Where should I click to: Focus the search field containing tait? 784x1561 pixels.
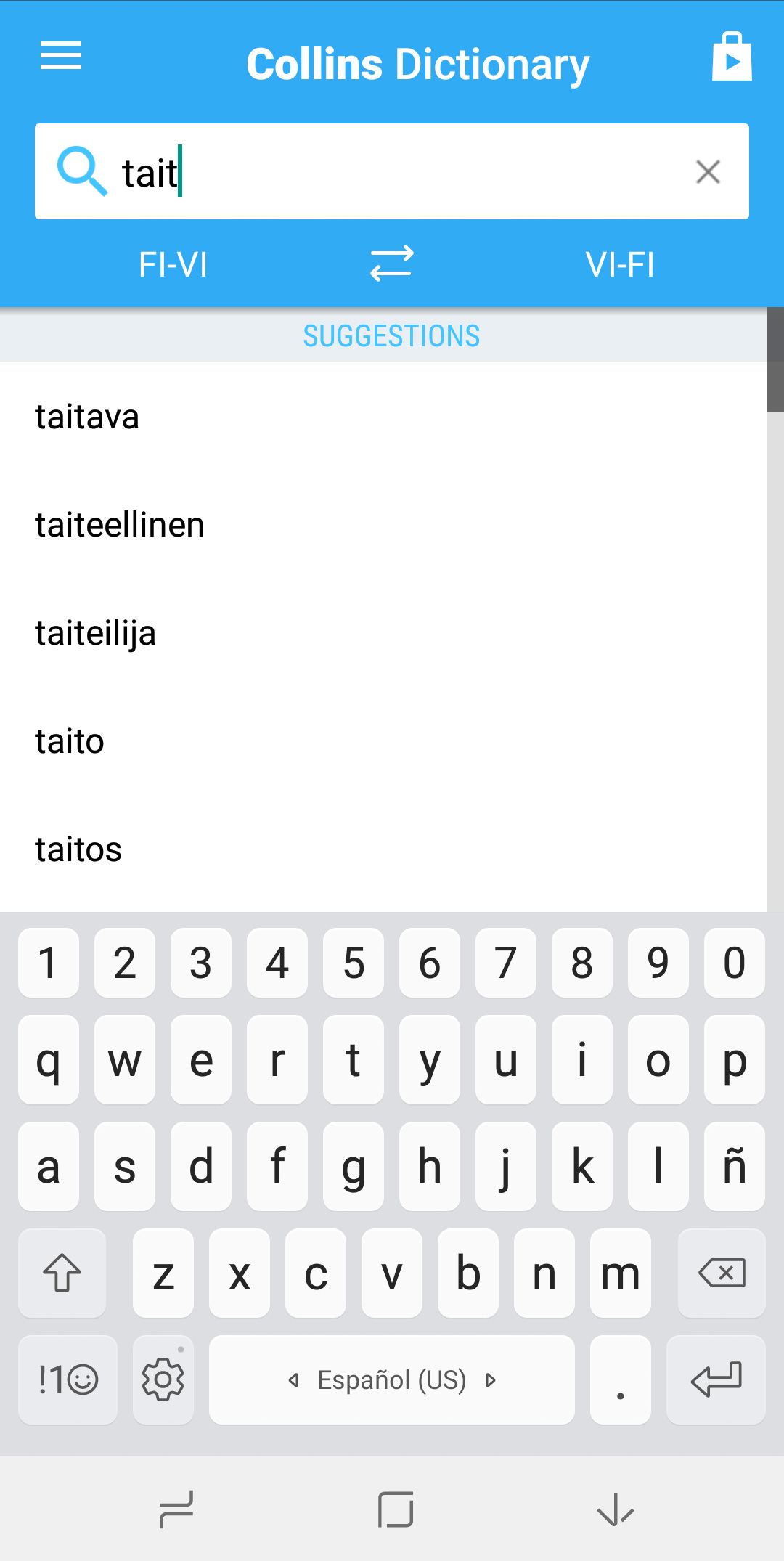click(392, 171)
